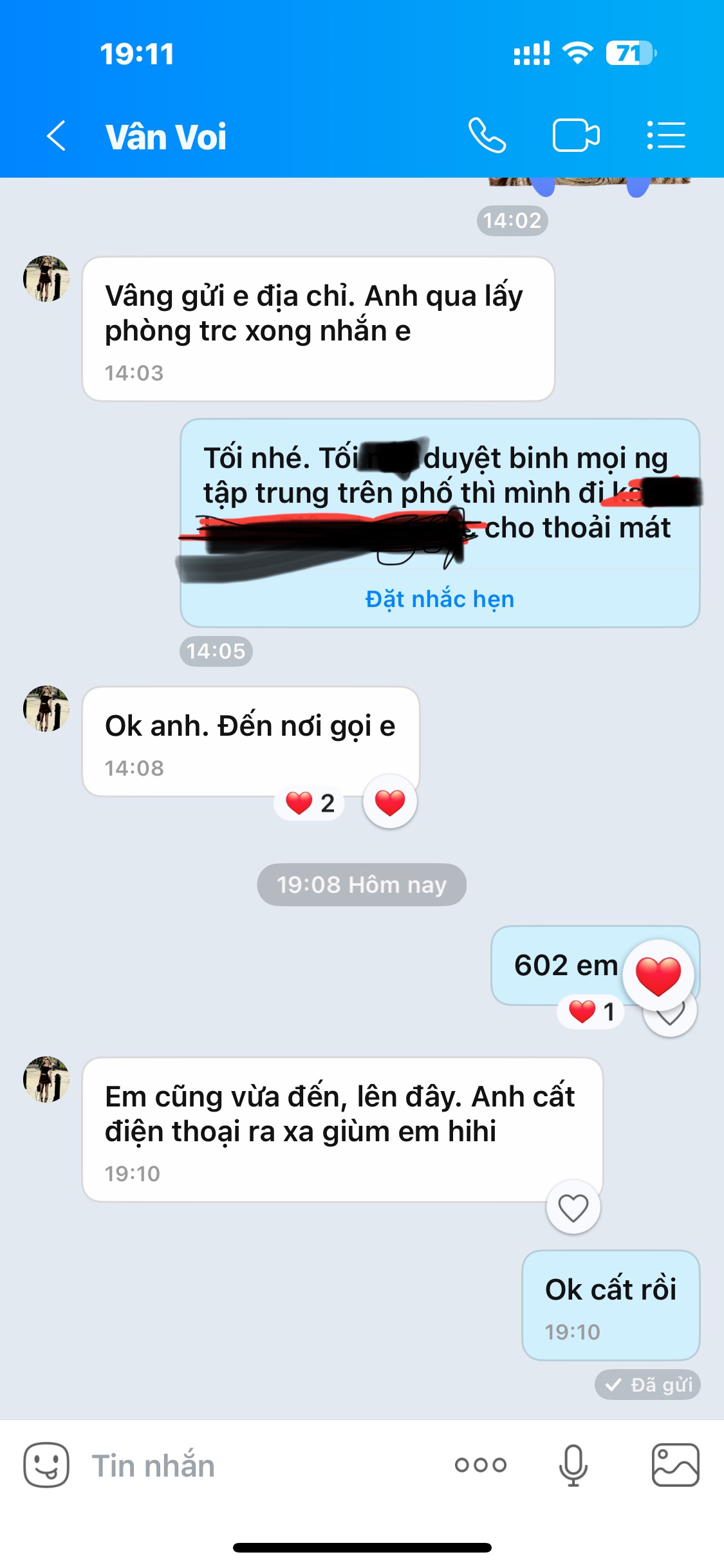This screenshot has width=724, height=1568.
Task: Tap the Đặt nhắc hẹn link
Action: 440,599
